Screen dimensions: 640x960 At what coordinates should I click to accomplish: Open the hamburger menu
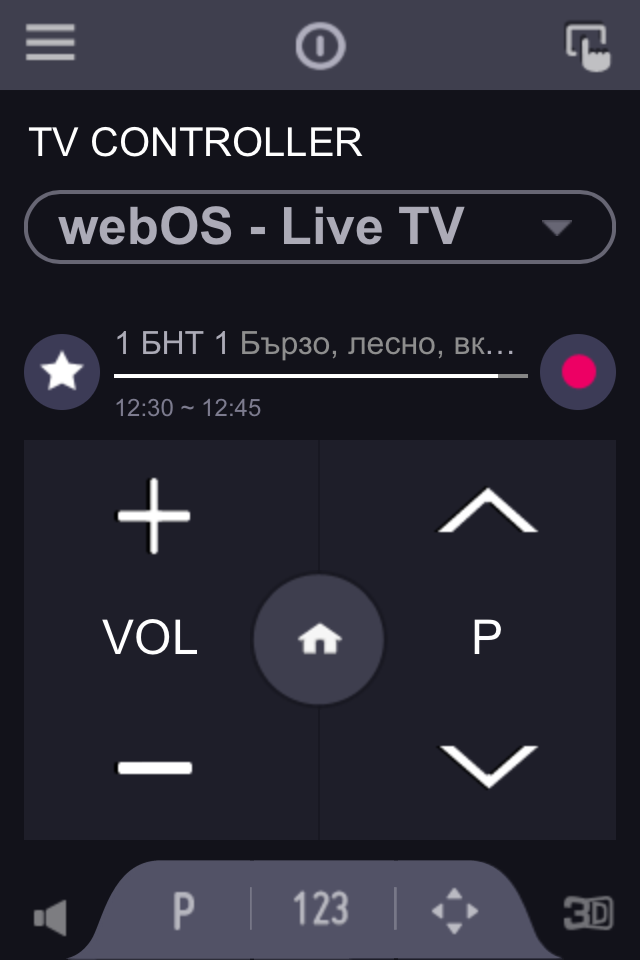click(50, 43)
